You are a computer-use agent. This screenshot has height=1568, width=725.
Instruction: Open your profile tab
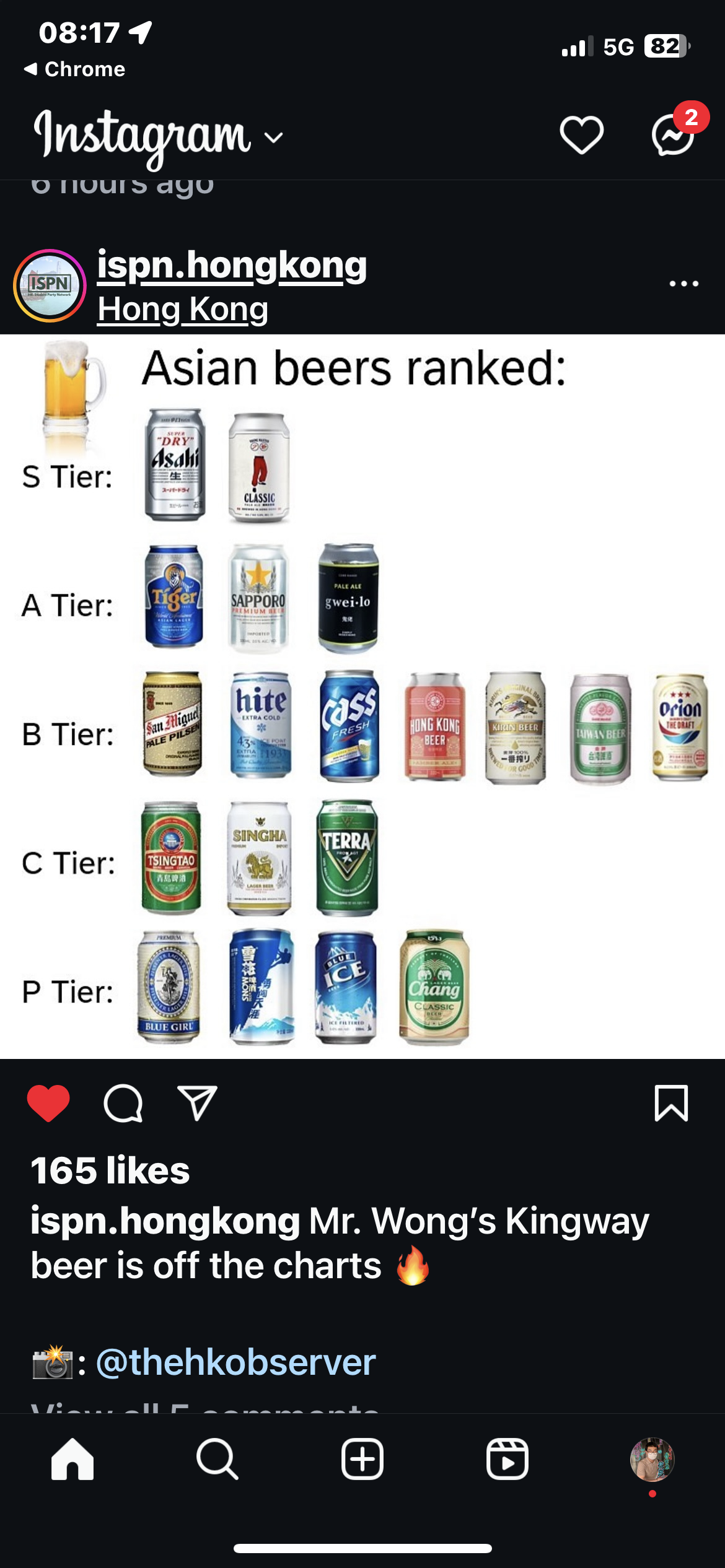point(652,1459)
